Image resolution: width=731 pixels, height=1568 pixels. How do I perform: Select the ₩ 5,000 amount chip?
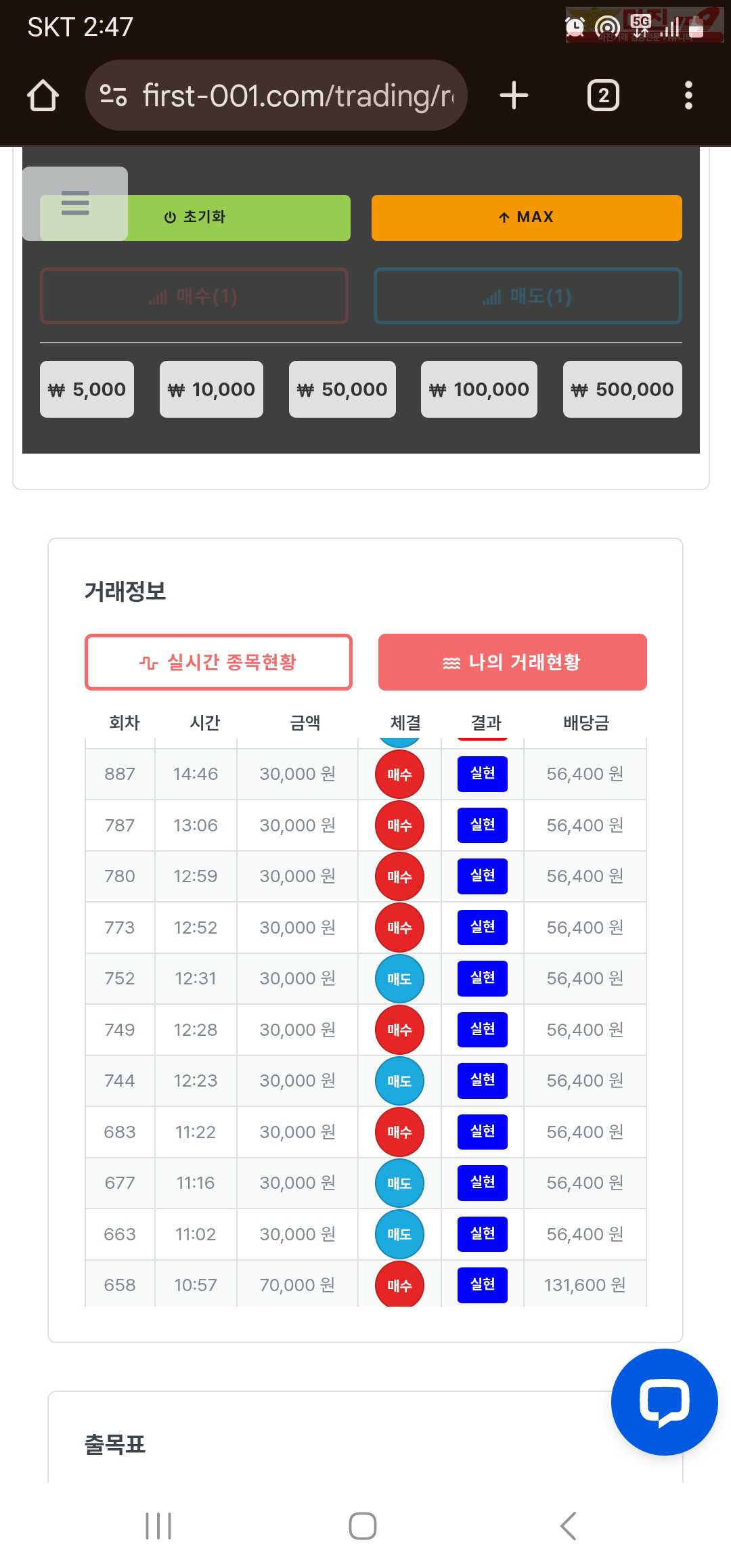pyautogui.click(x=87, y=389)
